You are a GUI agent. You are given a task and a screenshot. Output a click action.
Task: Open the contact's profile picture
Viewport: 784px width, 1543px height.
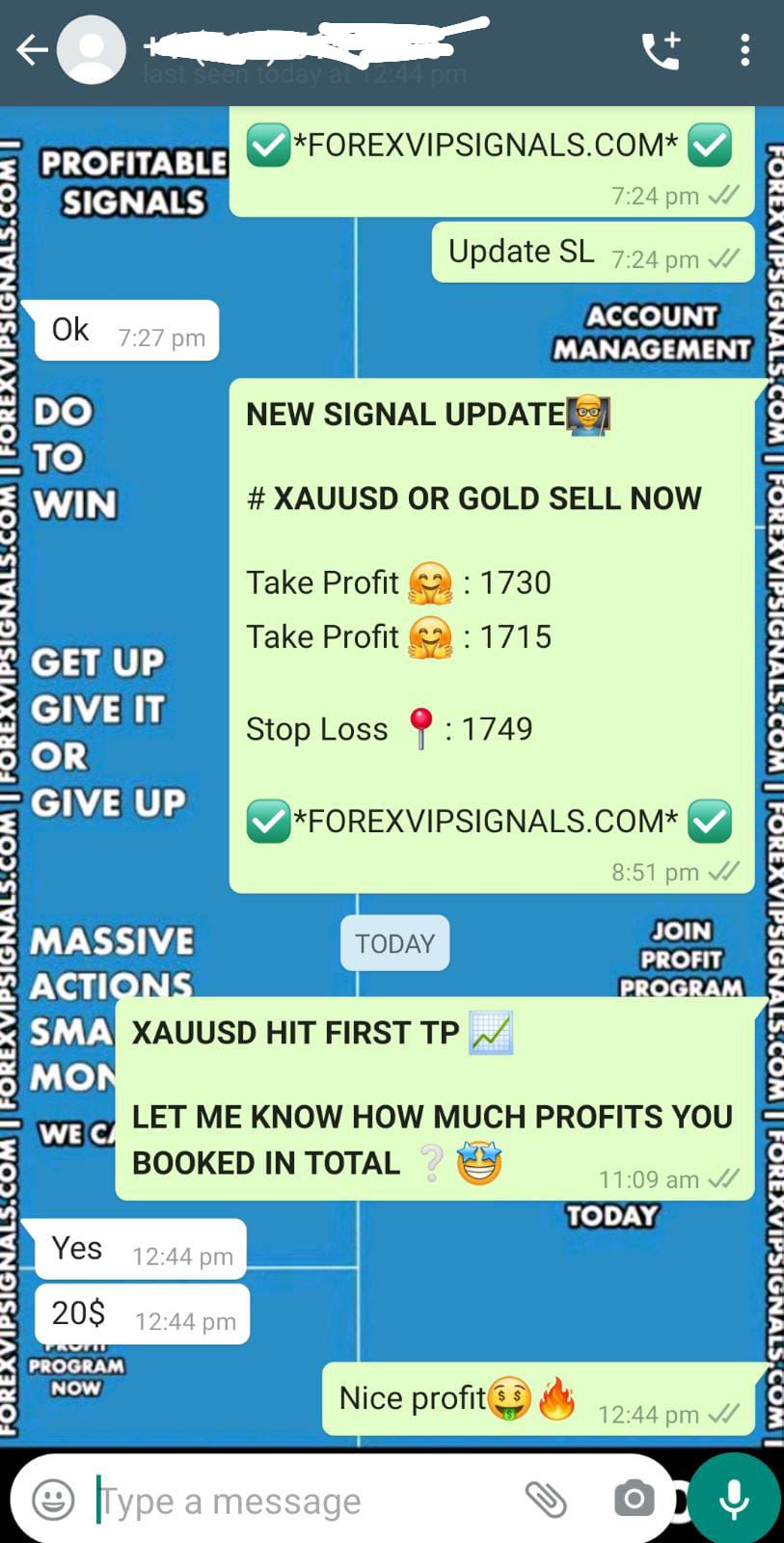92,50
